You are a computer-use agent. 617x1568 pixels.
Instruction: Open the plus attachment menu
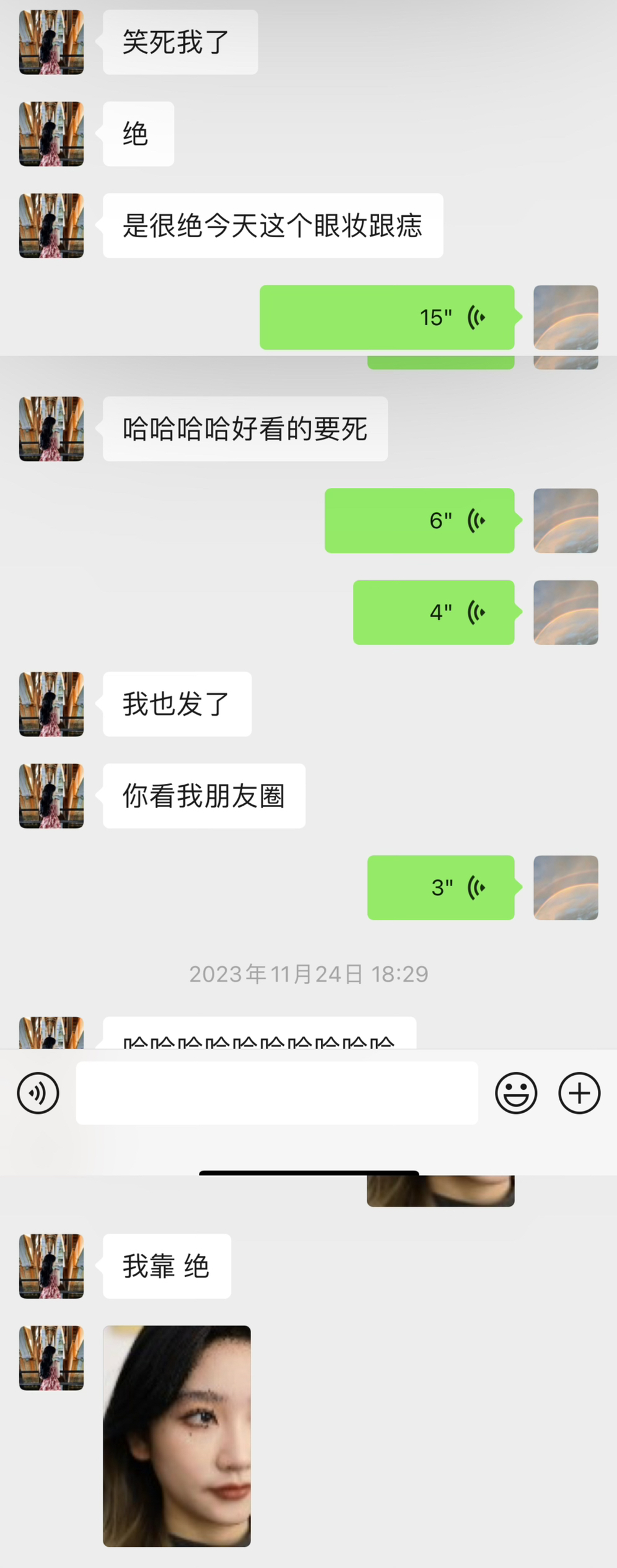point(579,1093)
